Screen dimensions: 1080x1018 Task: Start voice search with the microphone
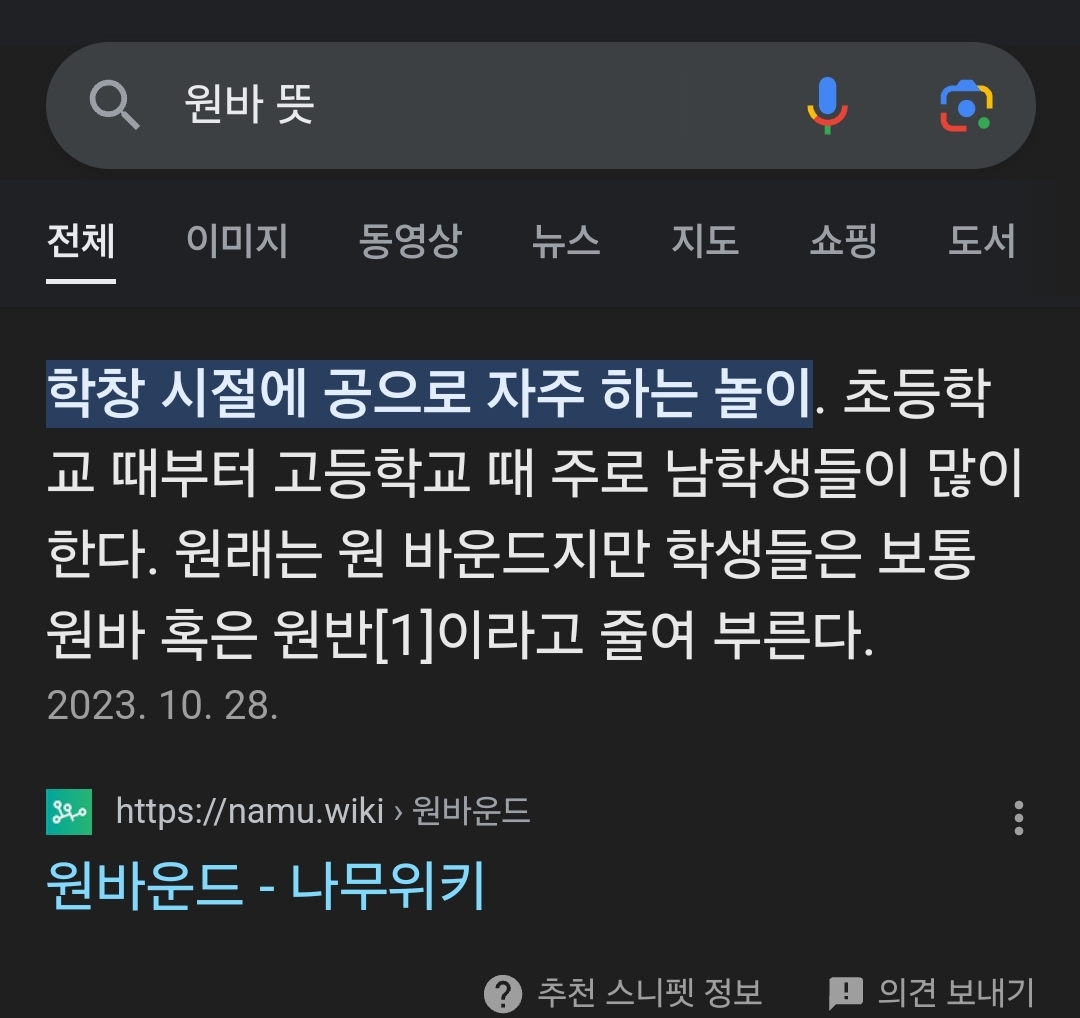coord(827,105)
